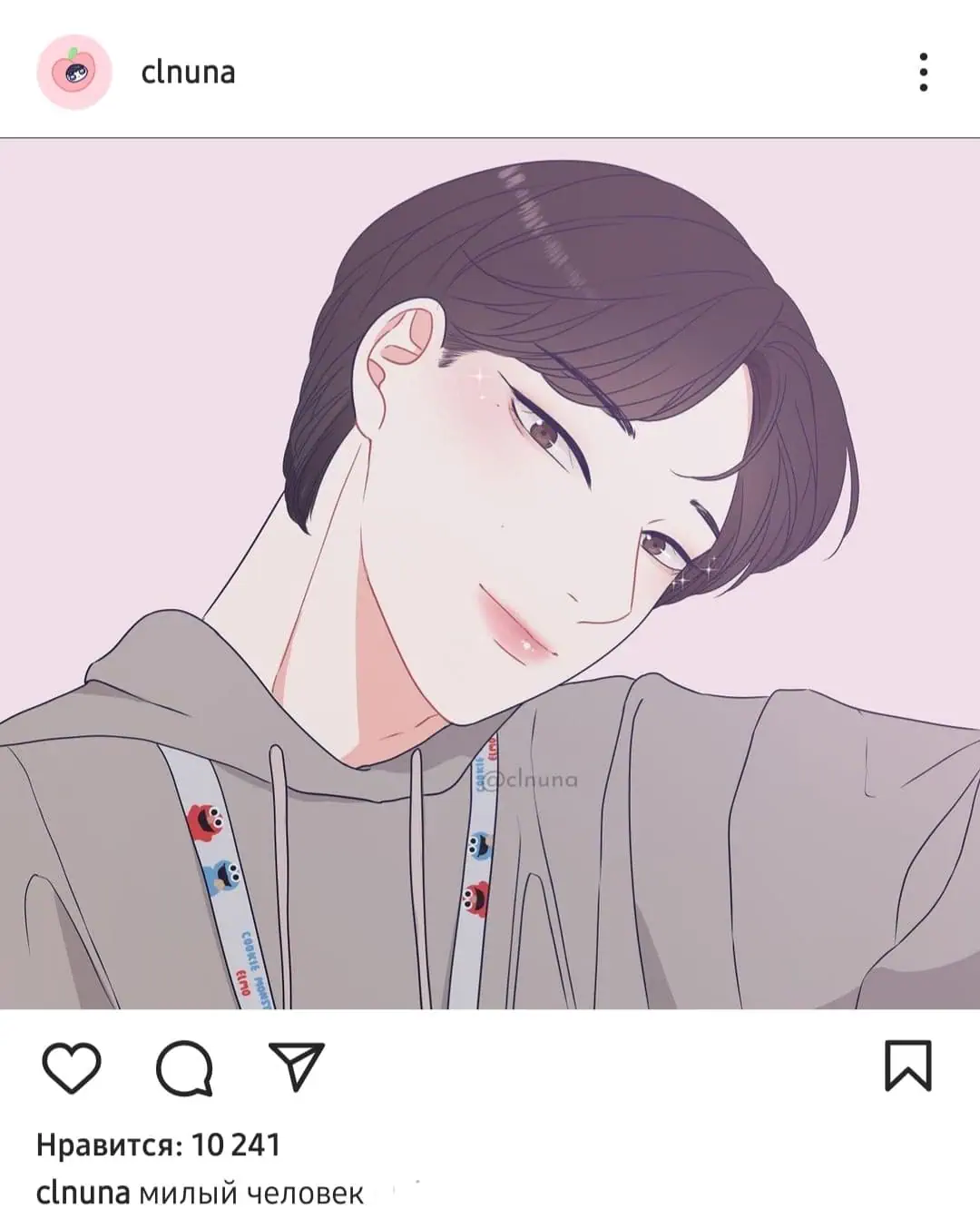Open comments via the speech bubble icon
Screen dimensions: 980x1228
click(x=185, y=1067)
